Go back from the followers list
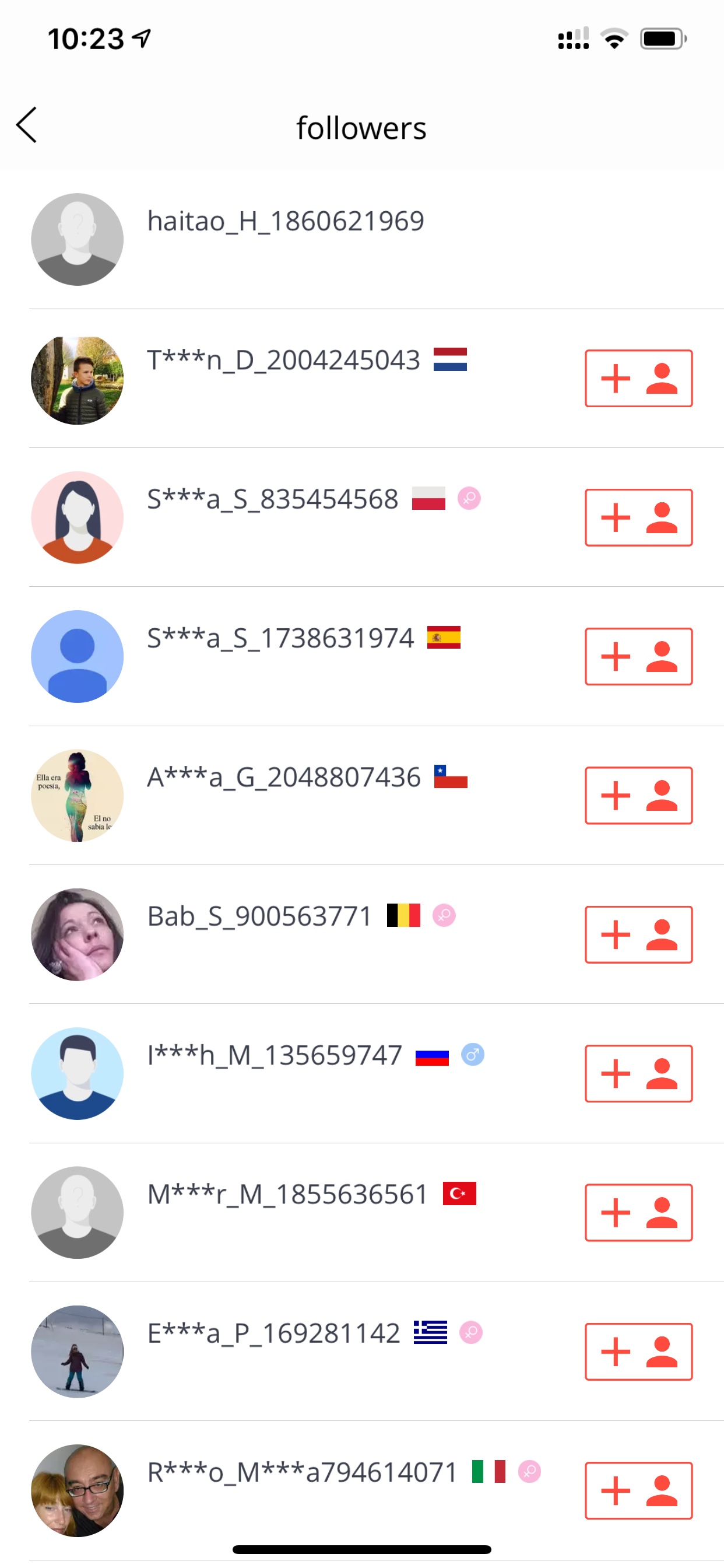The image size is (724, 1568). [x=27, y=125]
